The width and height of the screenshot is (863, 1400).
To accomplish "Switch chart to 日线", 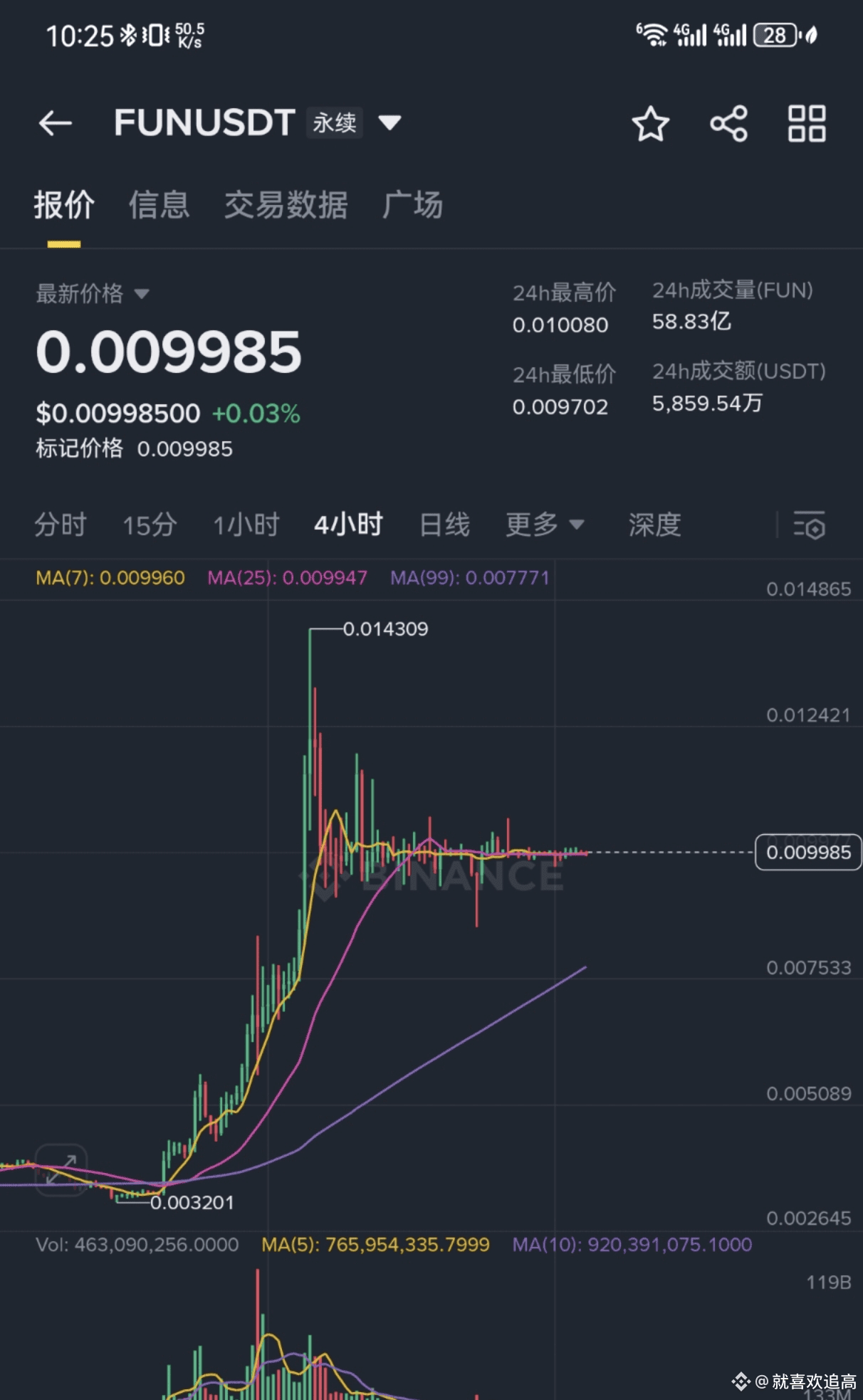I will (444, 525).
